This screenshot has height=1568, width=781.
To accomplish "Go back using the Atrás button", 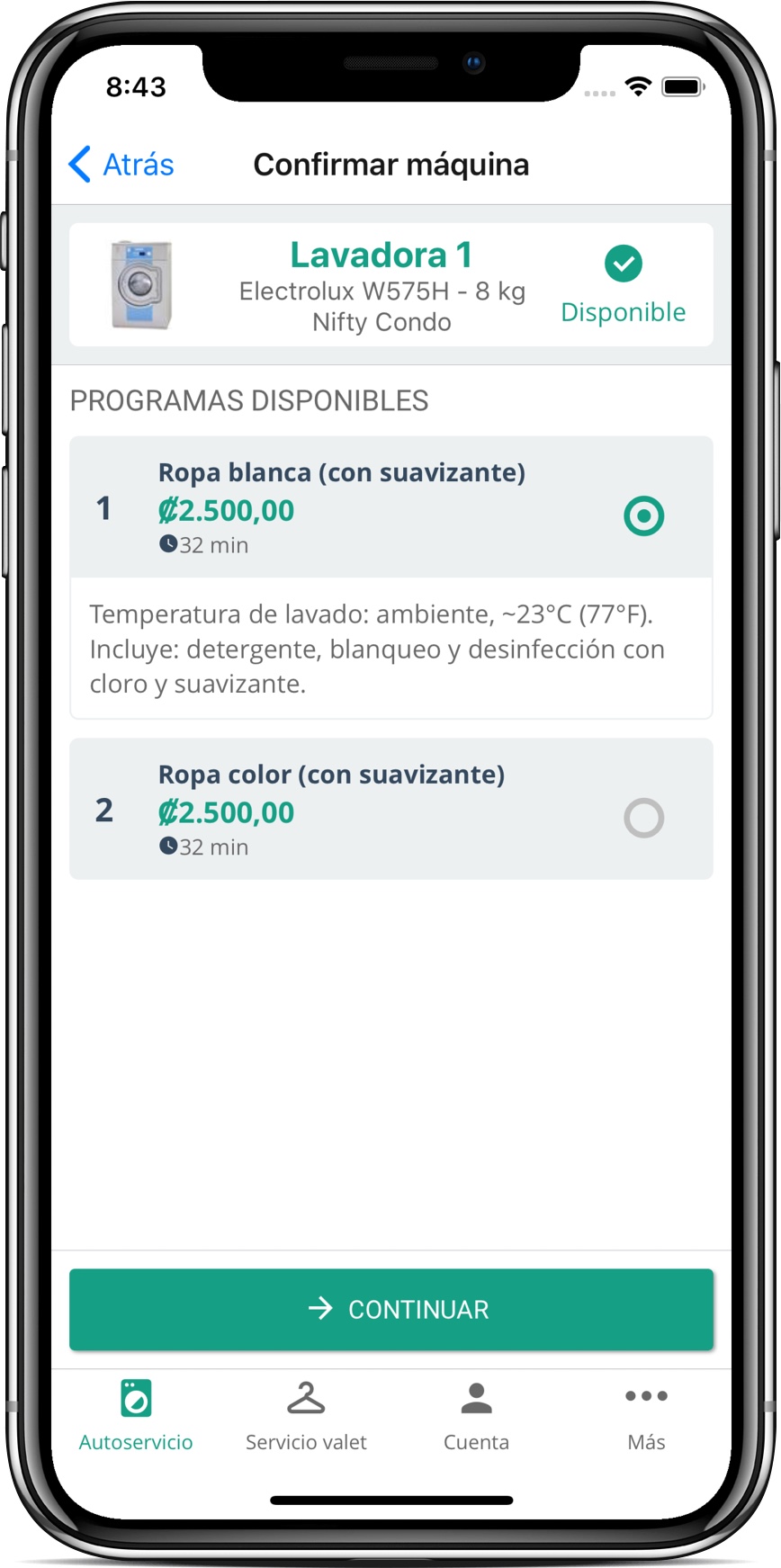I will coord(122,165).
